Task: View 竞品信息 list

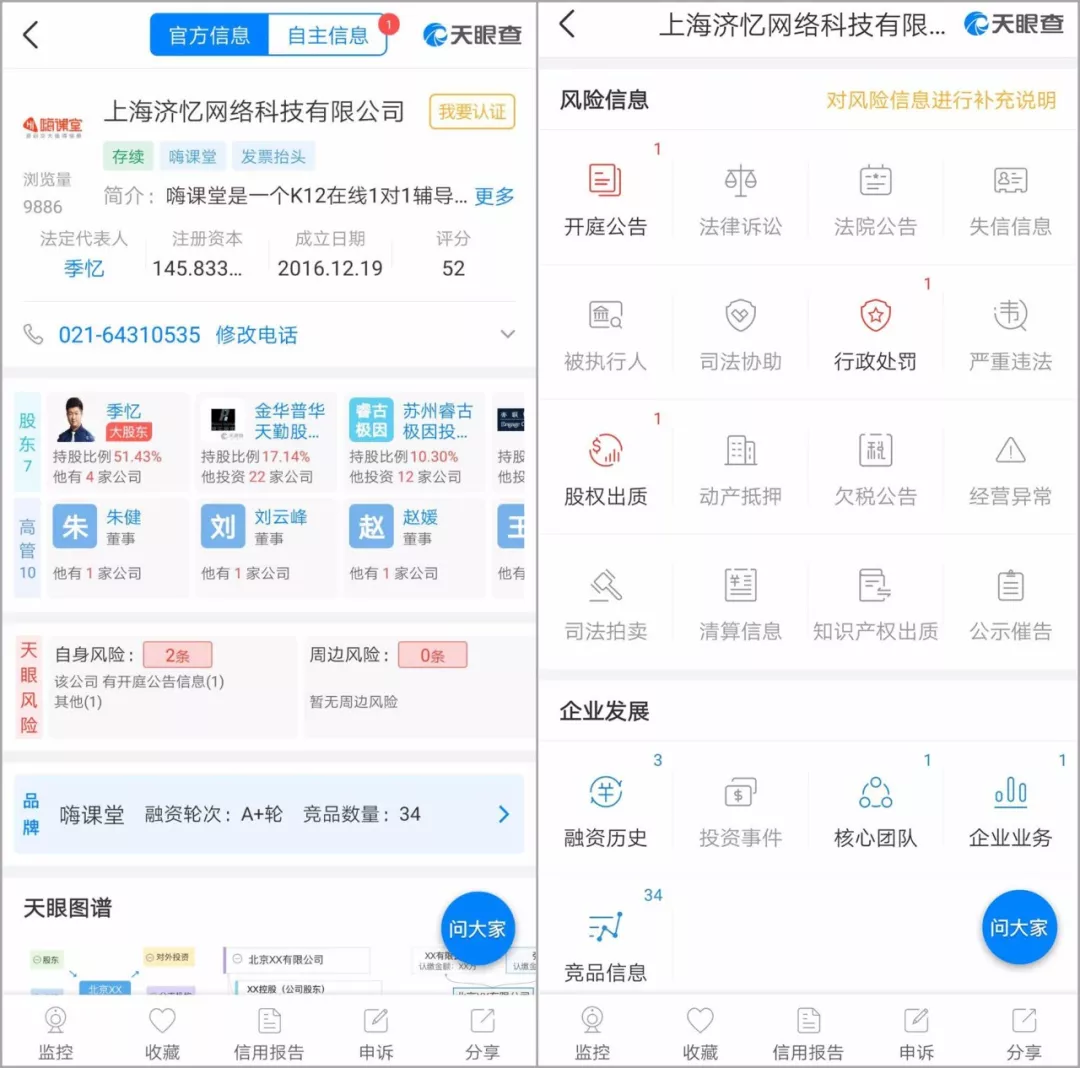Action: (x=605, y=946)
